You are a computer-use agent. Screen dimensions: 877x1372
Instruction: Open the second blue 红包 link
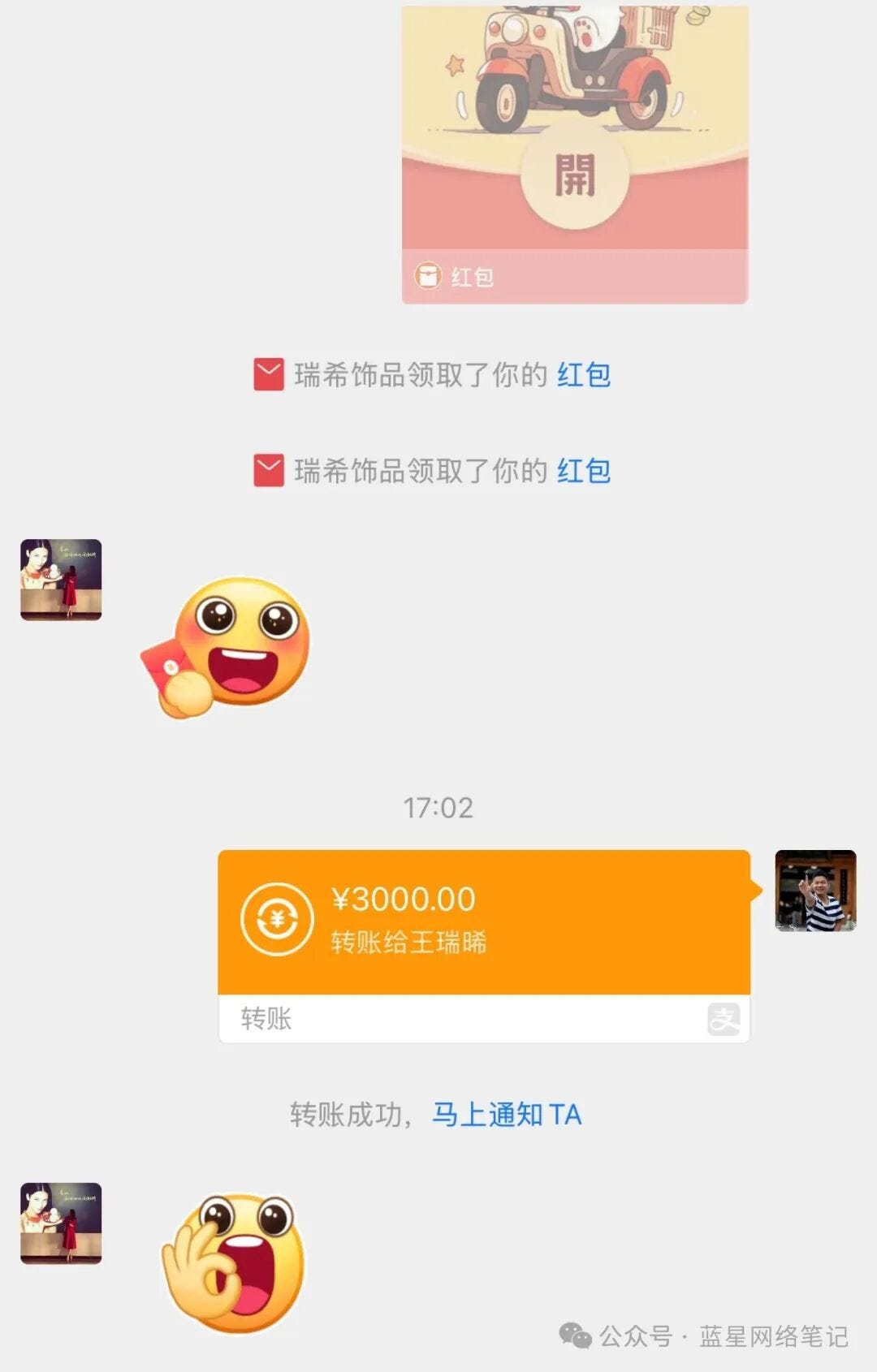pyautogui.click(x=583, y=468)
